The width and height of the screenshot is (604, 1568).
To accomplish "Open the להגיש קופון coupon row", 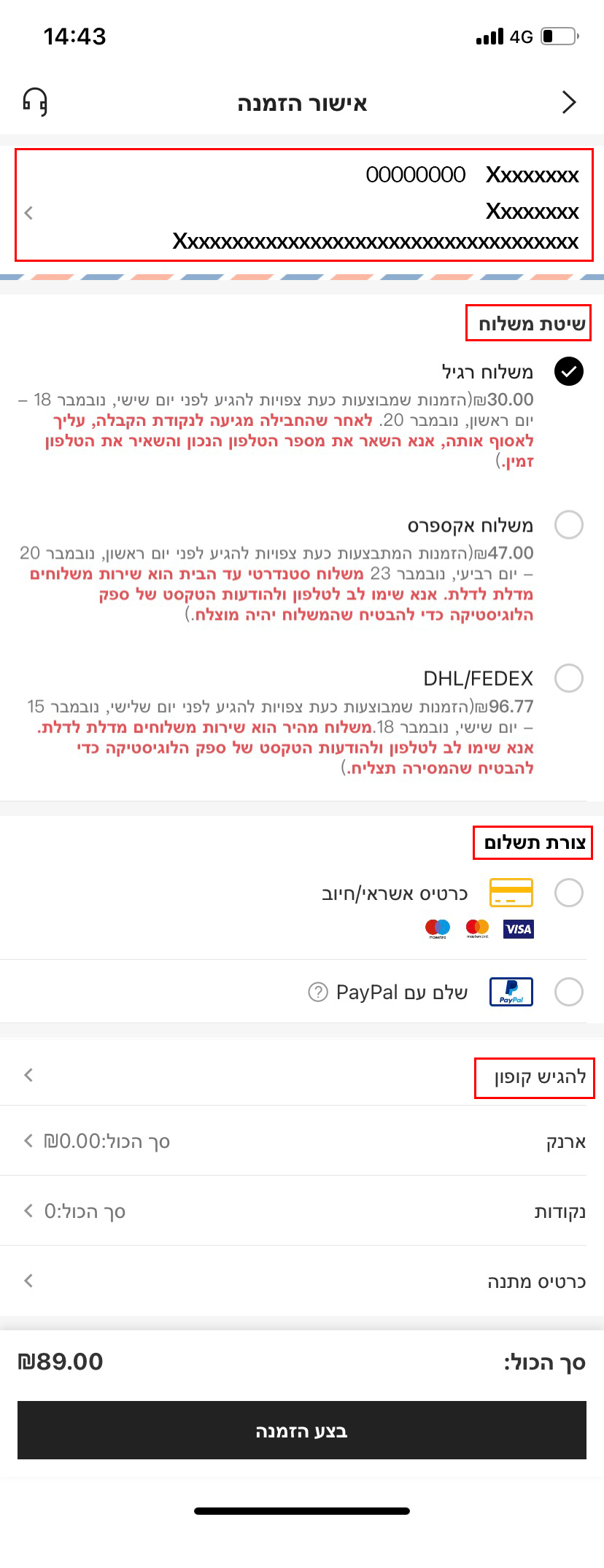I will pos(302,1076).
